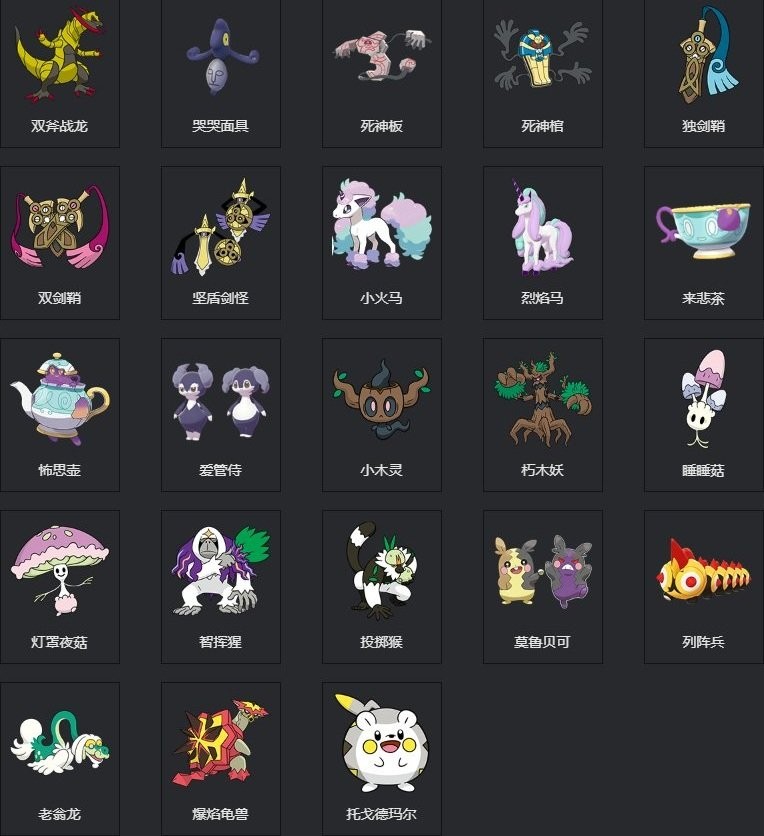764x836 pixels.
Task: Open the 爆焰龟兽 card
Action: click(x=220, y=758)
